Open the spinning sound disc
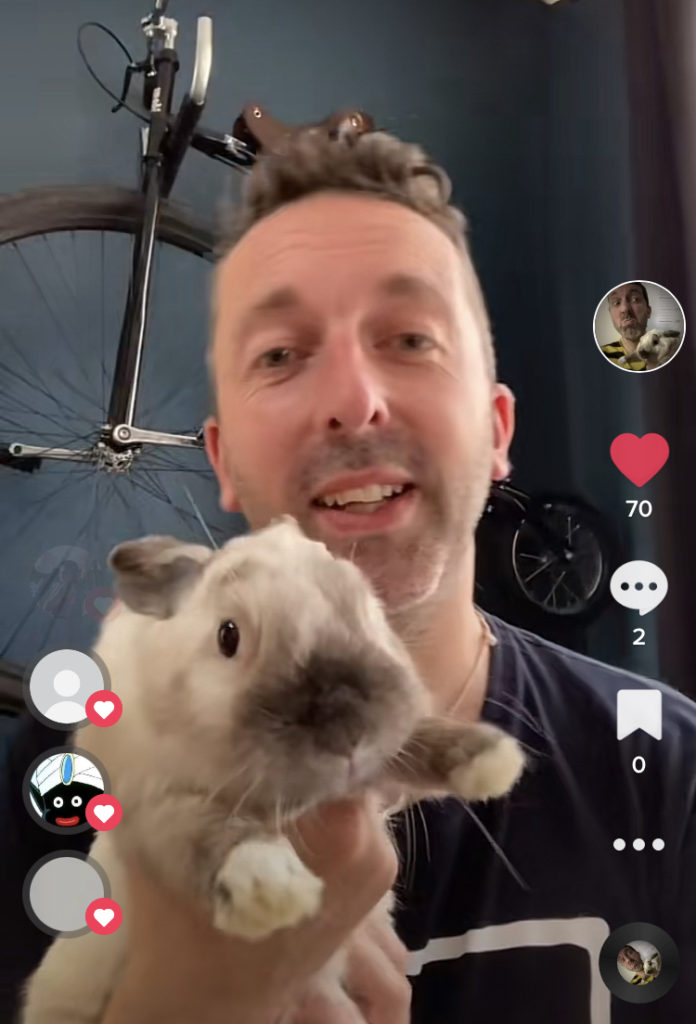Screen dimensions: 696x1024 coord(638,963)
